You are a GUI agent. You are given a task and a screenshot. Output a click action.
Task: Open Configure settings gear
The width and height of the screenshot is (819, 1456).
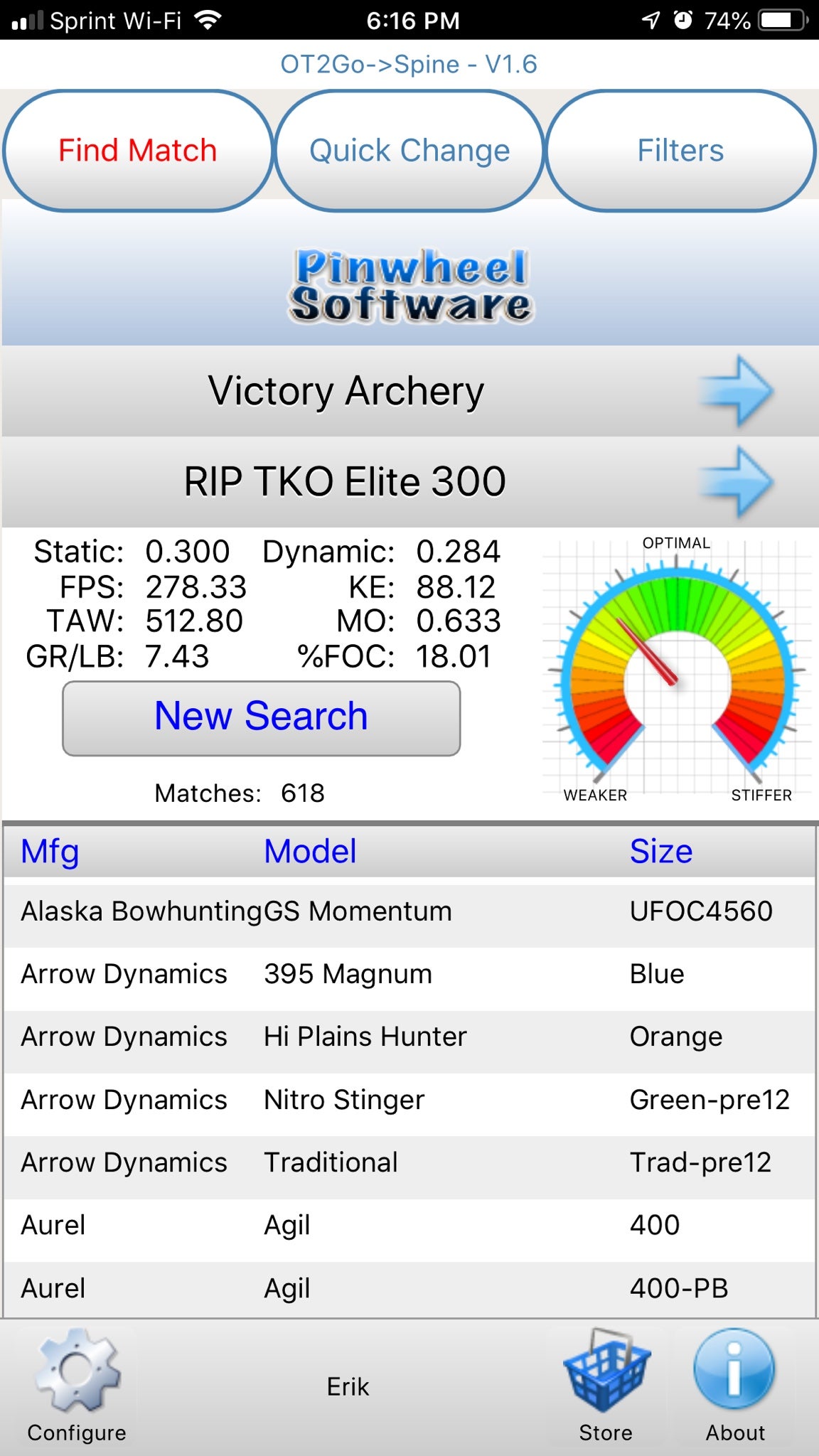[75, 1372]
